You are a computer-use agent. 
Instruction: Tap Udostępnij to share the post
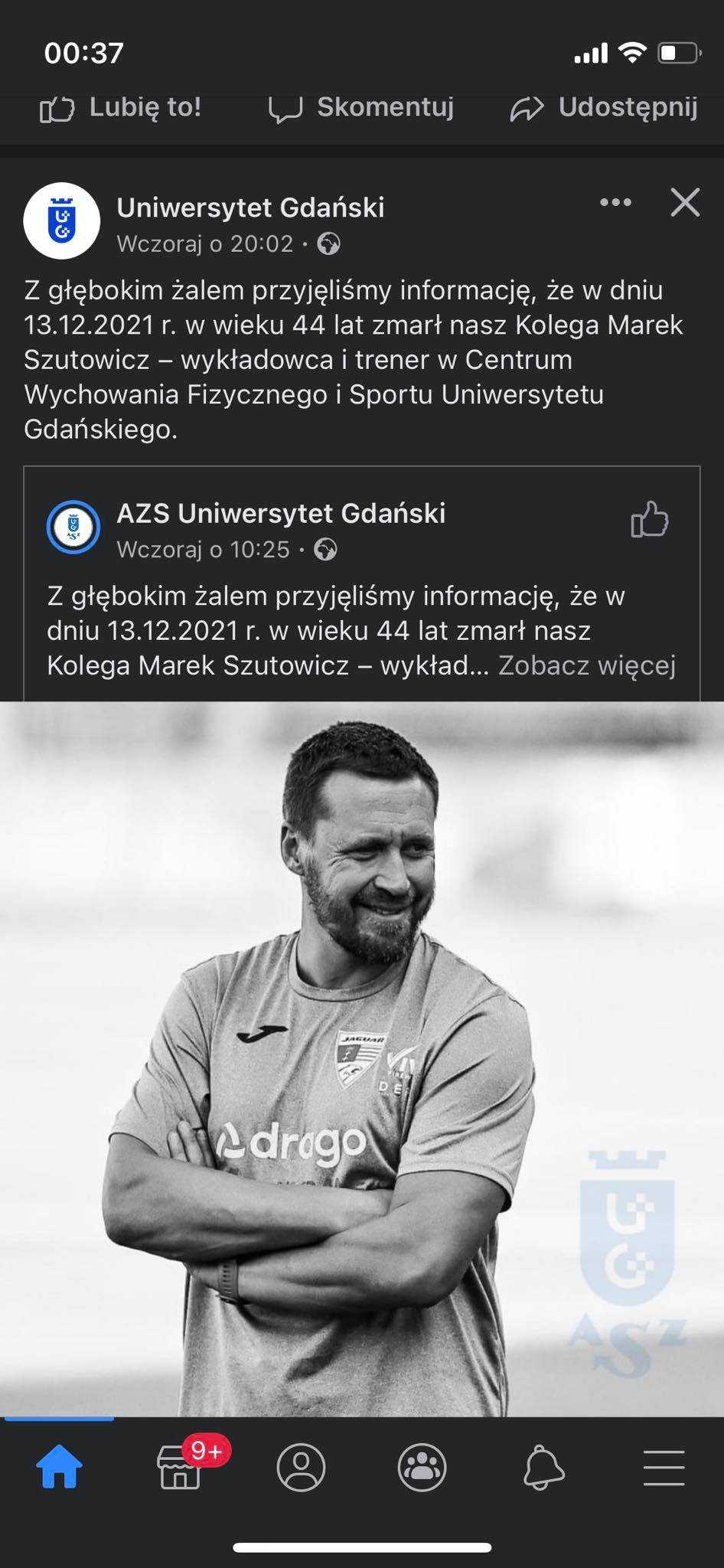point(604,108)
